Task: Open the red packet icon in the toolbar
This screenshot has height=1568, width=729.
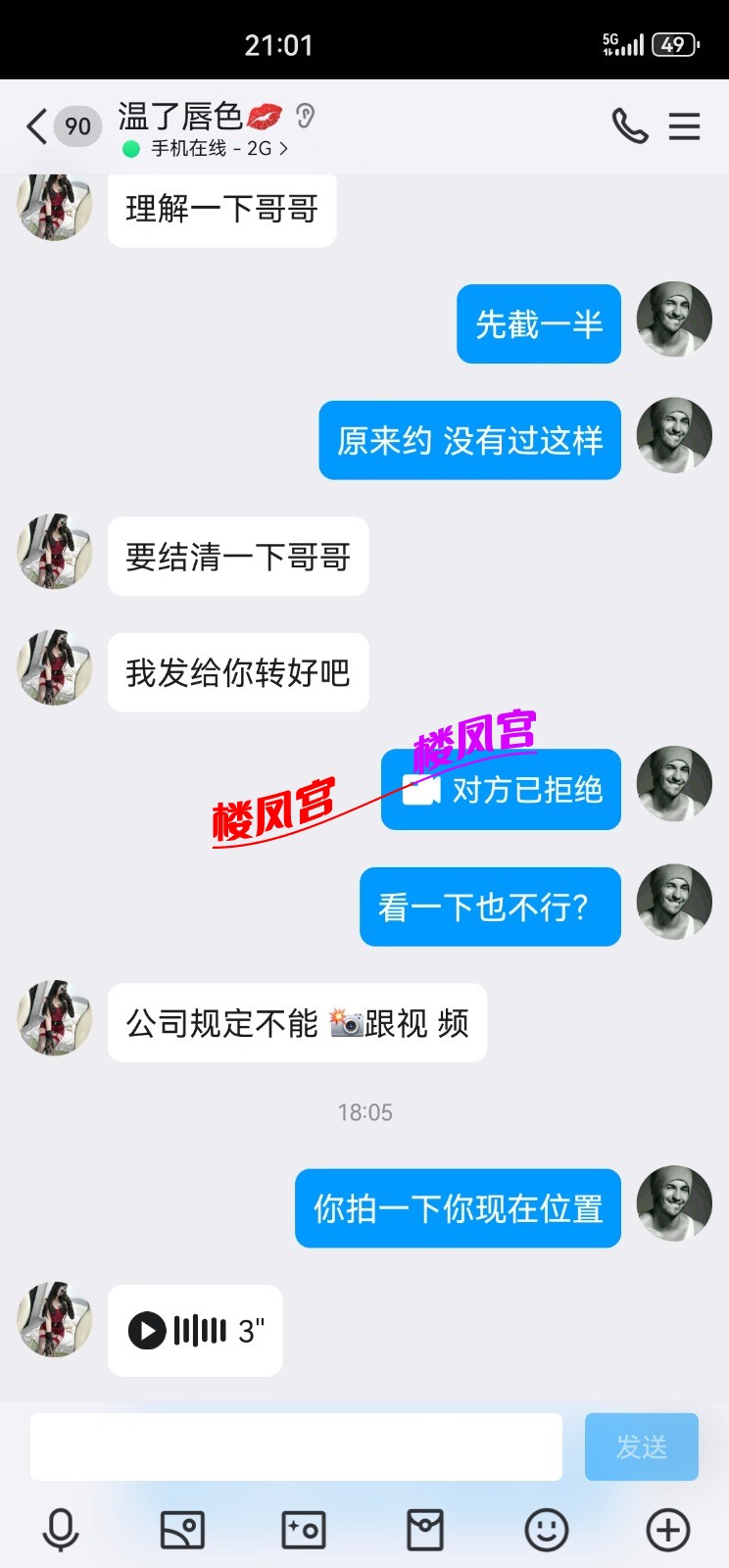Action: pyautogui.click(x=425, y=1528)
